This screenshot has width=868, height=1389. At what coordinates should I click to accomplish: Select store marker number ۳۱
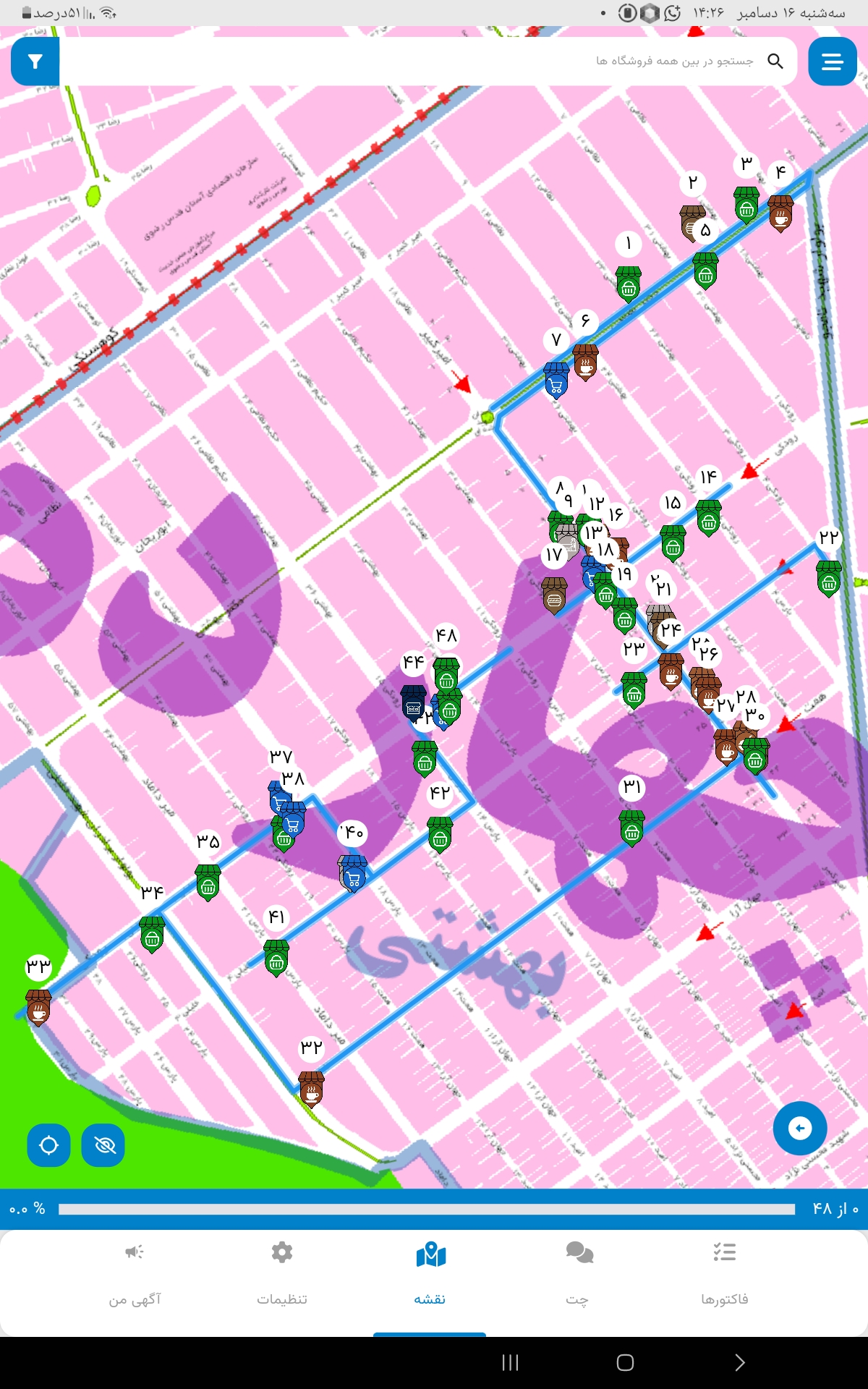632,828
